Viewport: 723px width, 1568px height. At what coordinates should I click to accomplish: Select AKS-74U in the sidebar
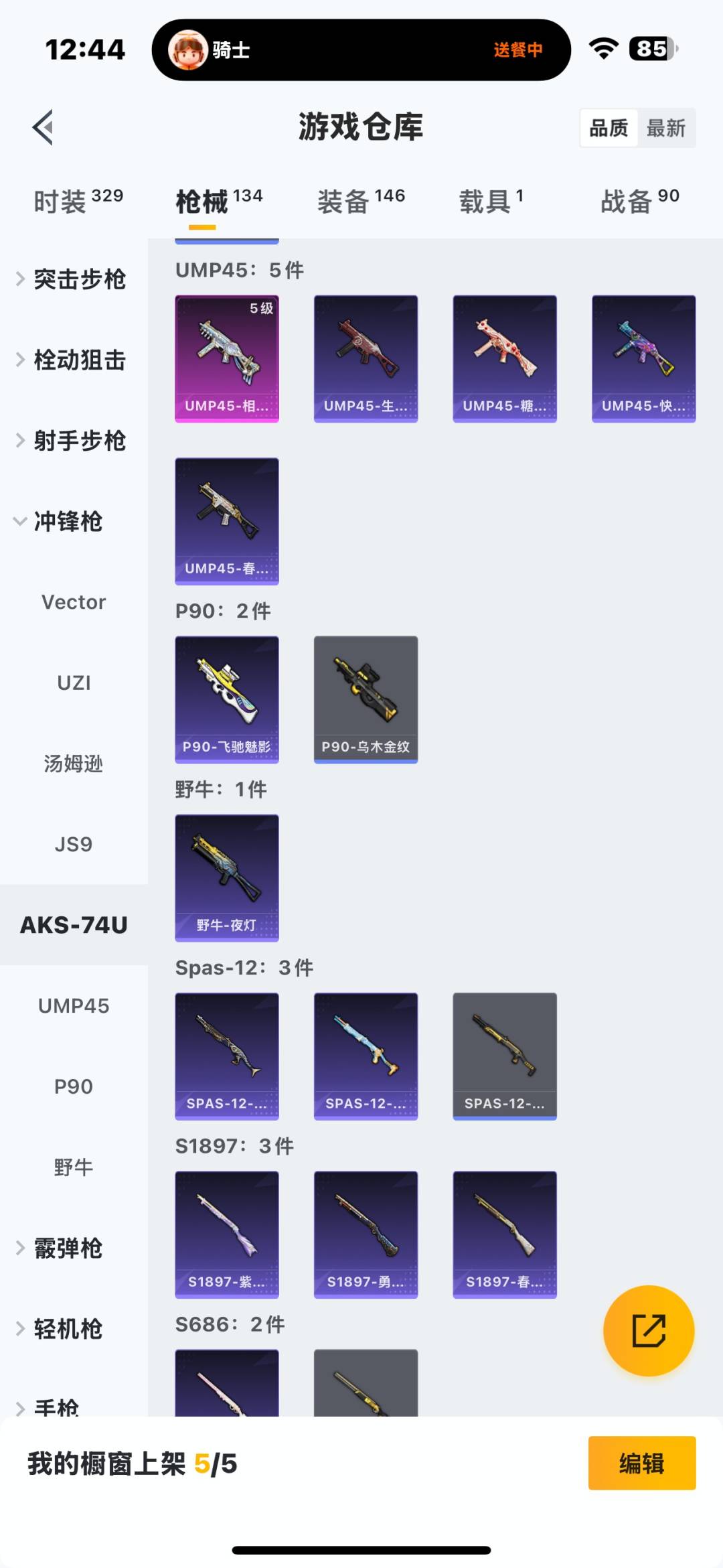(x=74, y=924)
